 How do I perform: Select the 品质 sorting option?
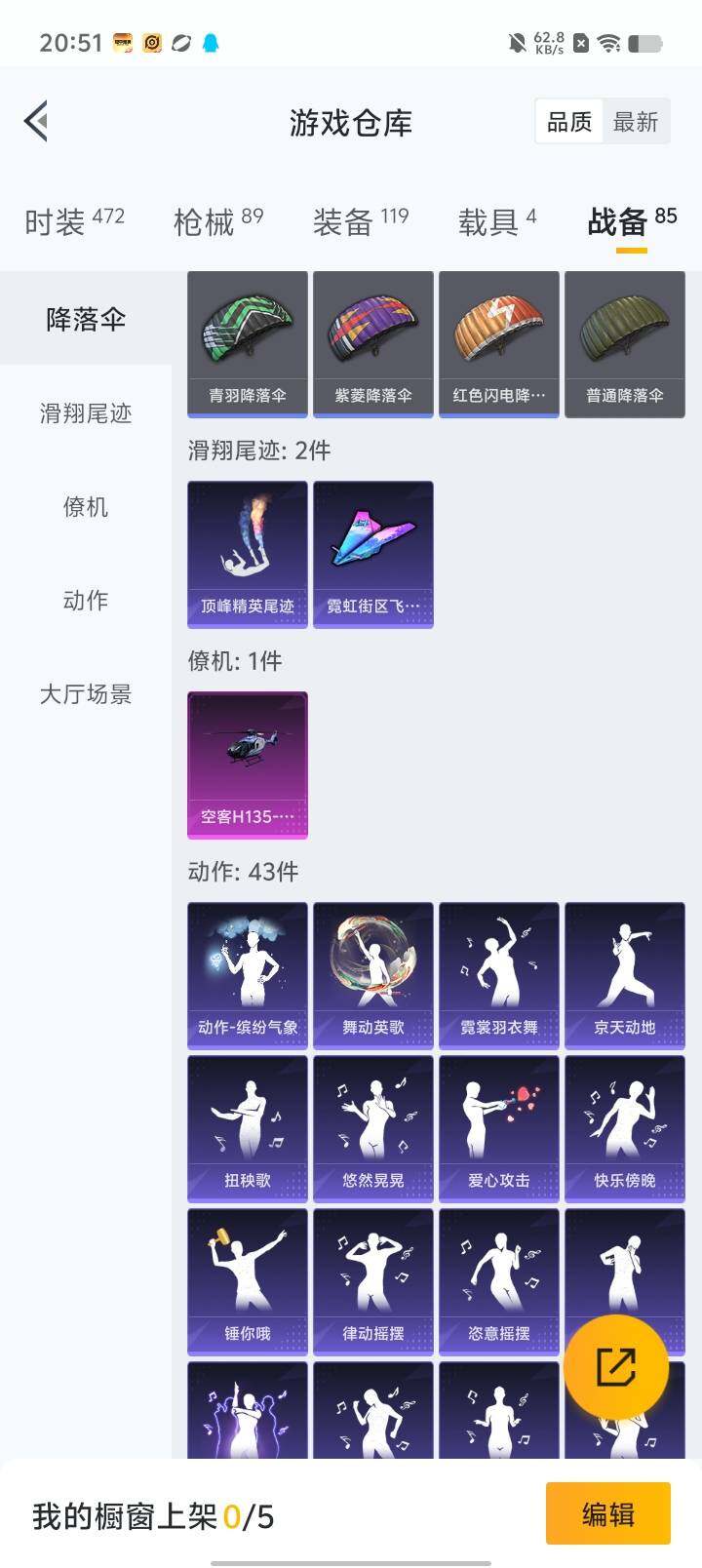[x=569, y=122]
